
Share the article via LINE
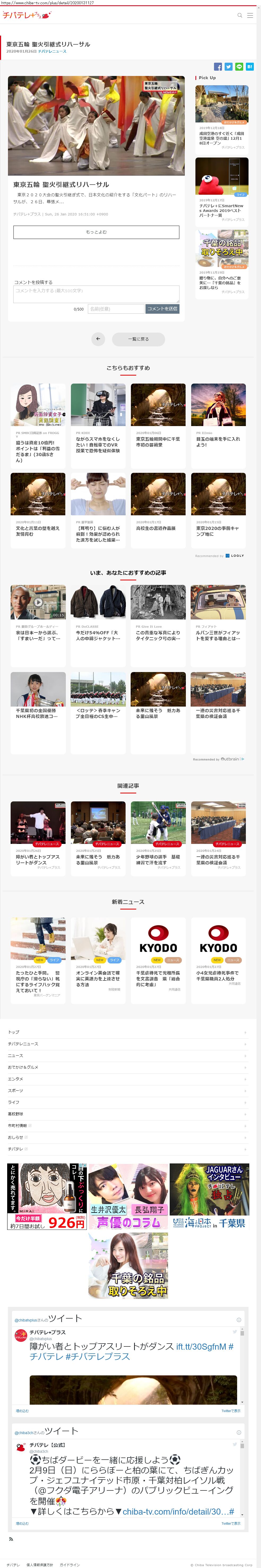(239, 67)
